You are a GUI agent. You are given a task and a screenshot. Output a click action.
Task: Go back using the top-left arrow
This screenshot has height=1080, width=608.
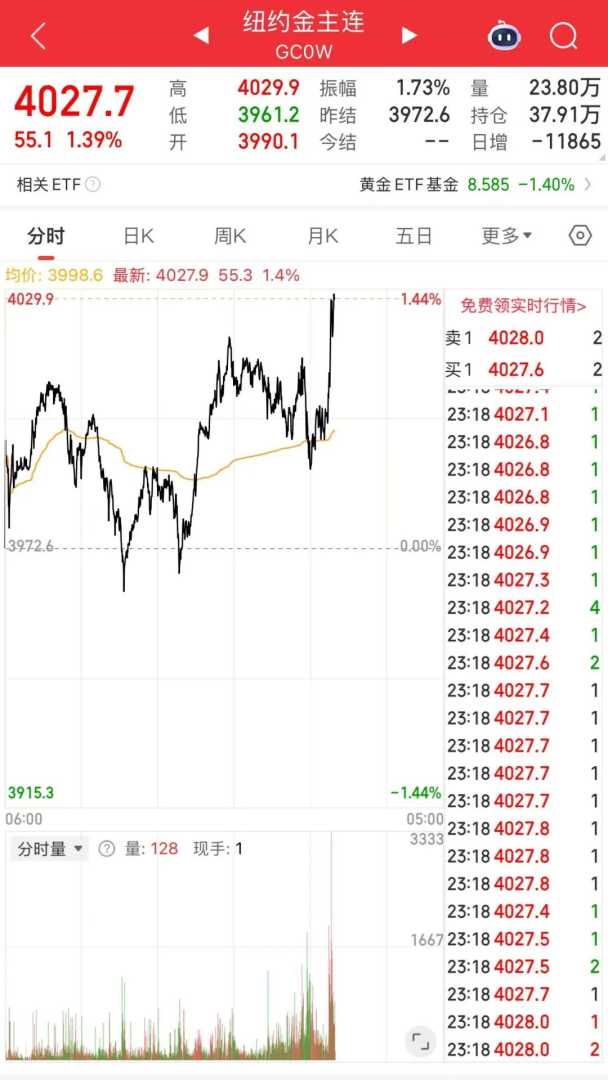click(38, 36)
